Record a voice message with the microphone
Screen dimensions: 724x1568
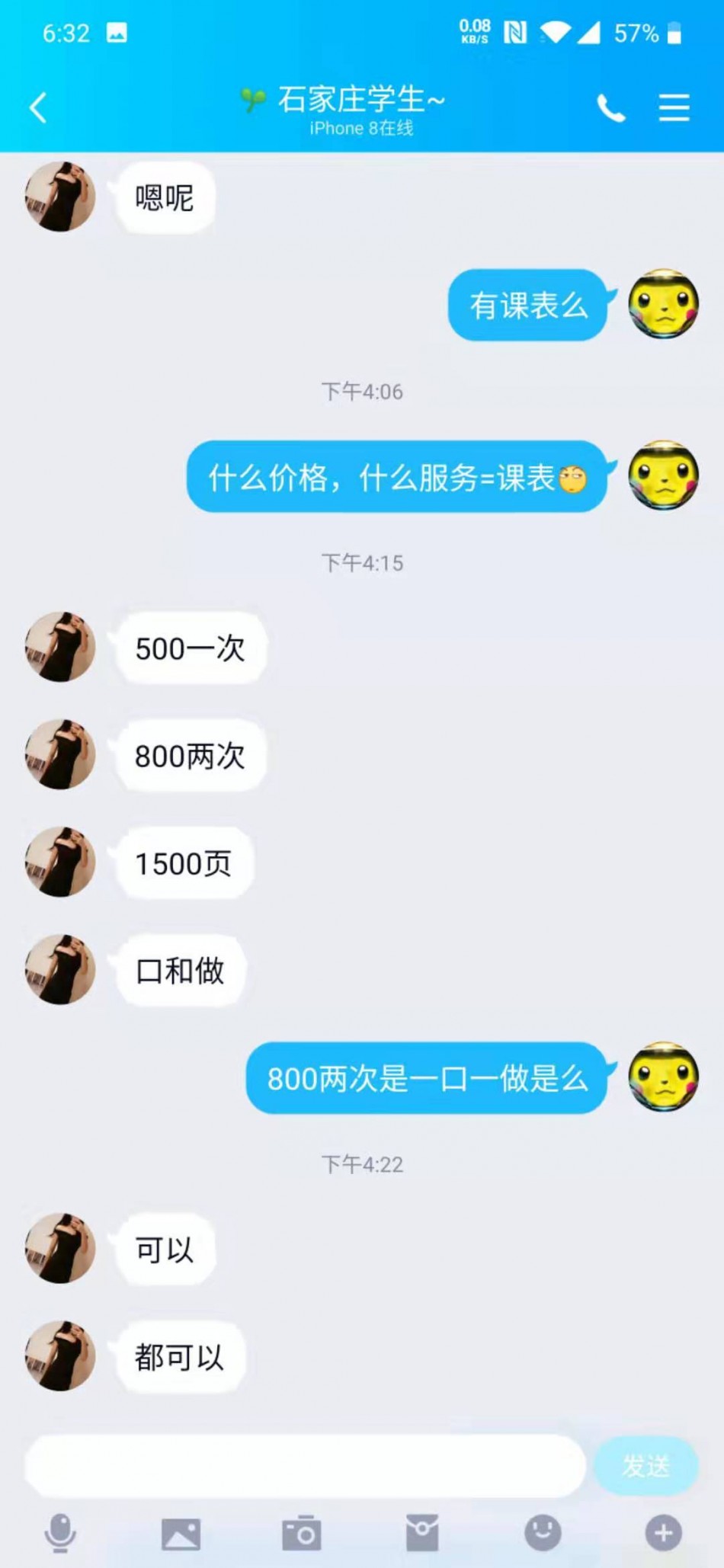pyautogui.click(x=60, y=1533)
